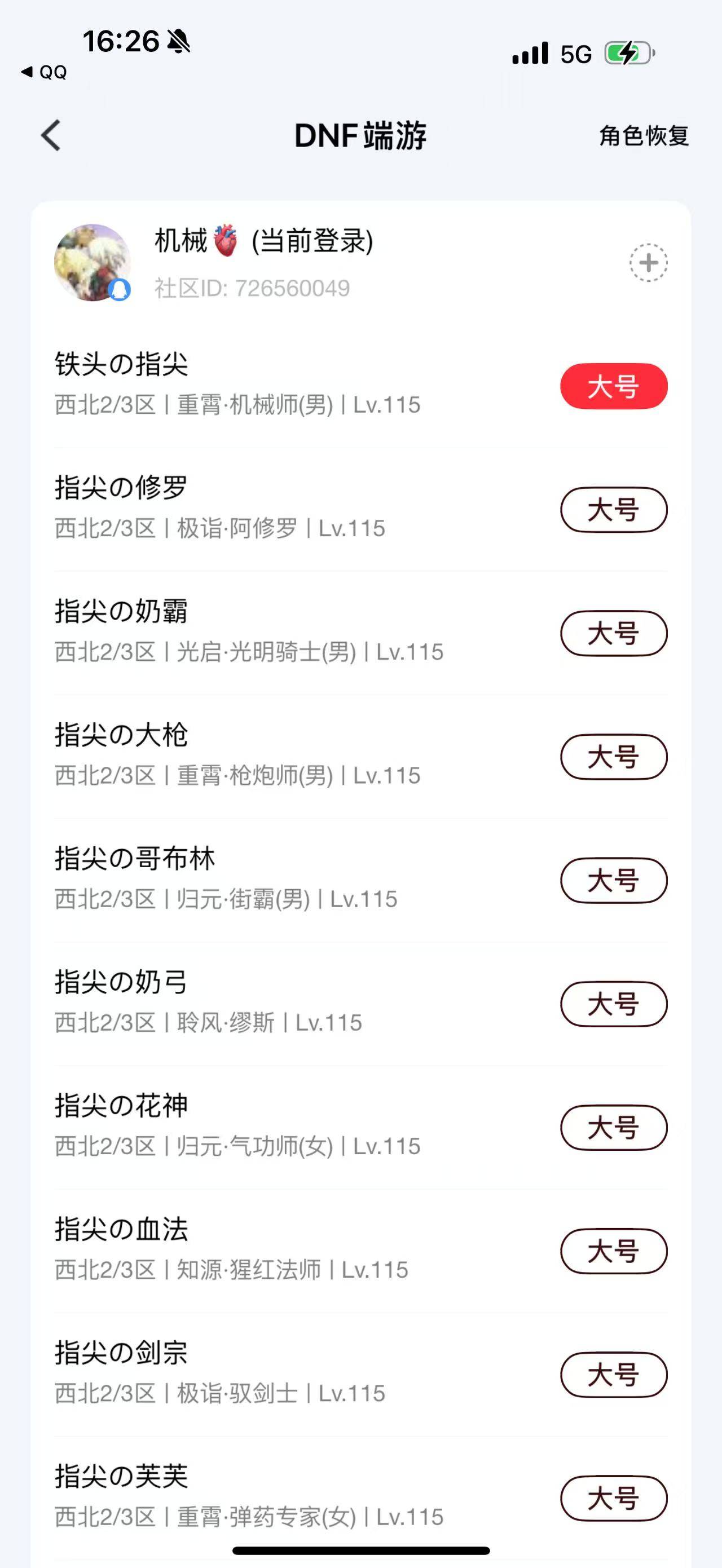
Task: Tap the QQ penguin badge on the avatar
Action: pyautogui.click(x=120, y=290)
